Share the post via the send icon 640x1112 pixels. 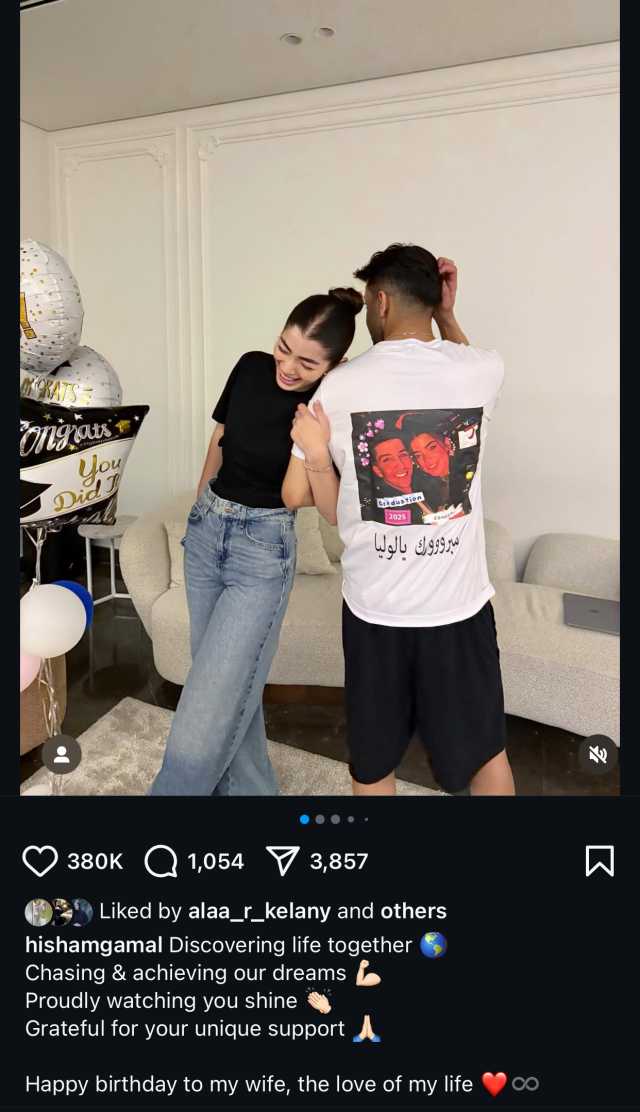283,861
